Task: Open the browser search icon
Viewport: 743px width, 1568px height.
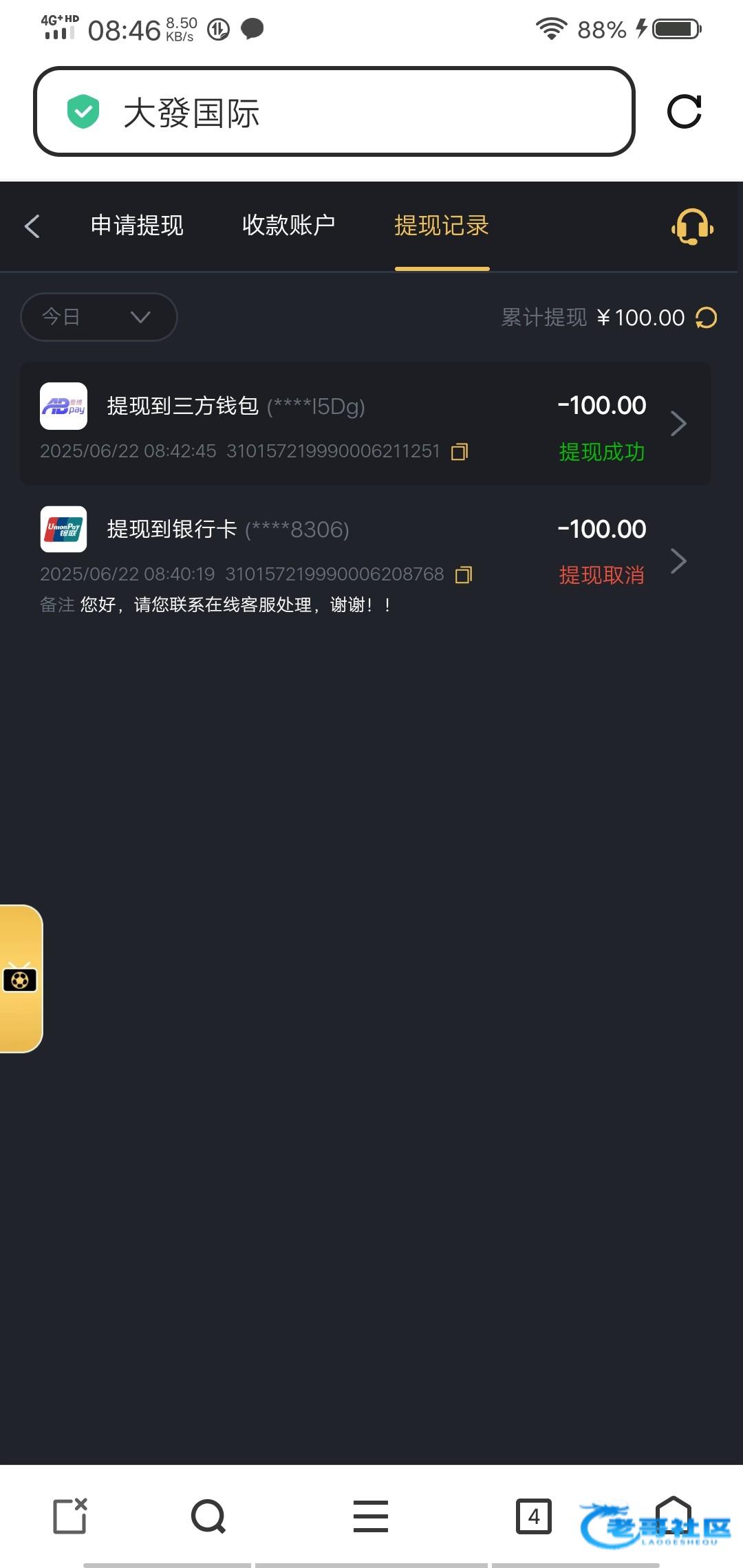Action: [x=208, y=1516]
